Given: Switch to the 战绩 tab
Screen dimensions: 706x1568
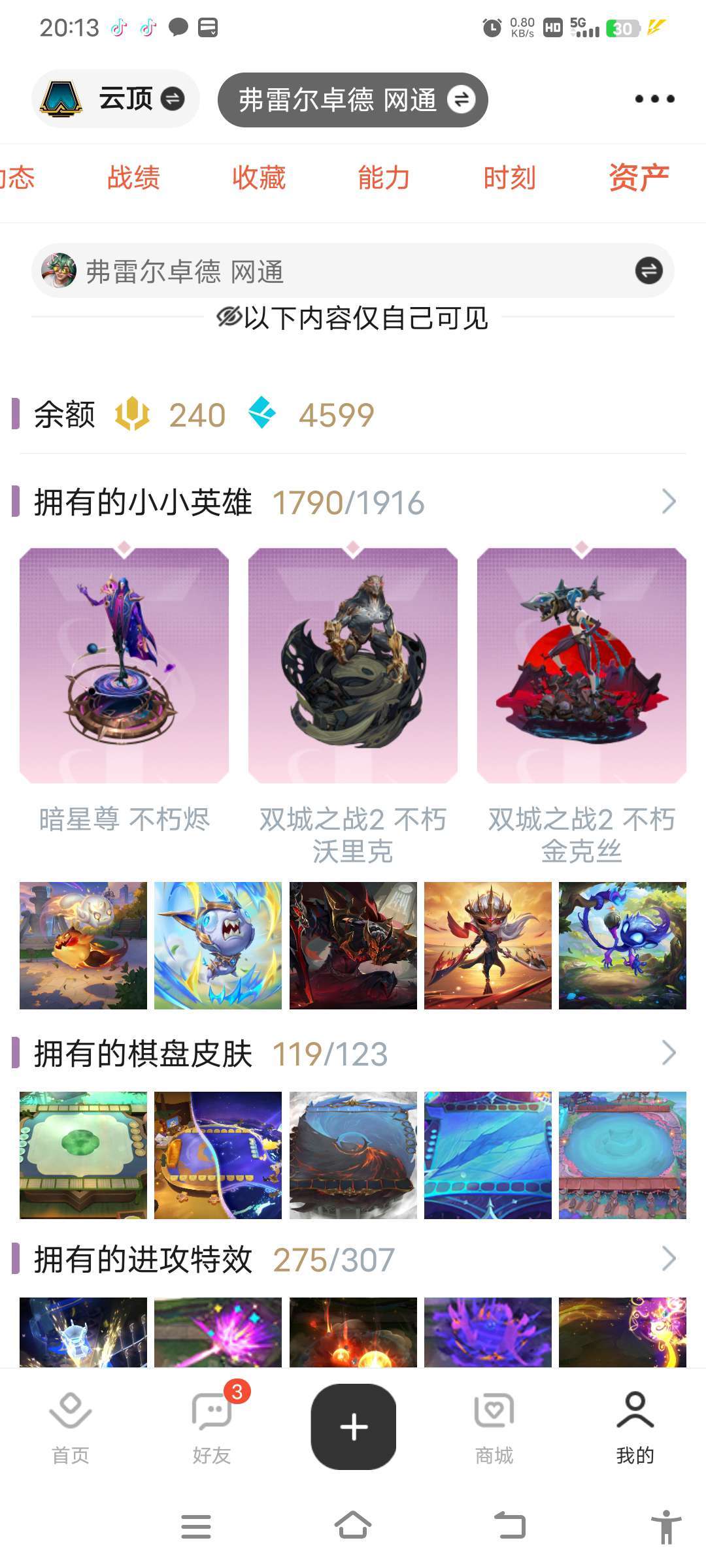Looking at the screenshot, I should [133, 178].
